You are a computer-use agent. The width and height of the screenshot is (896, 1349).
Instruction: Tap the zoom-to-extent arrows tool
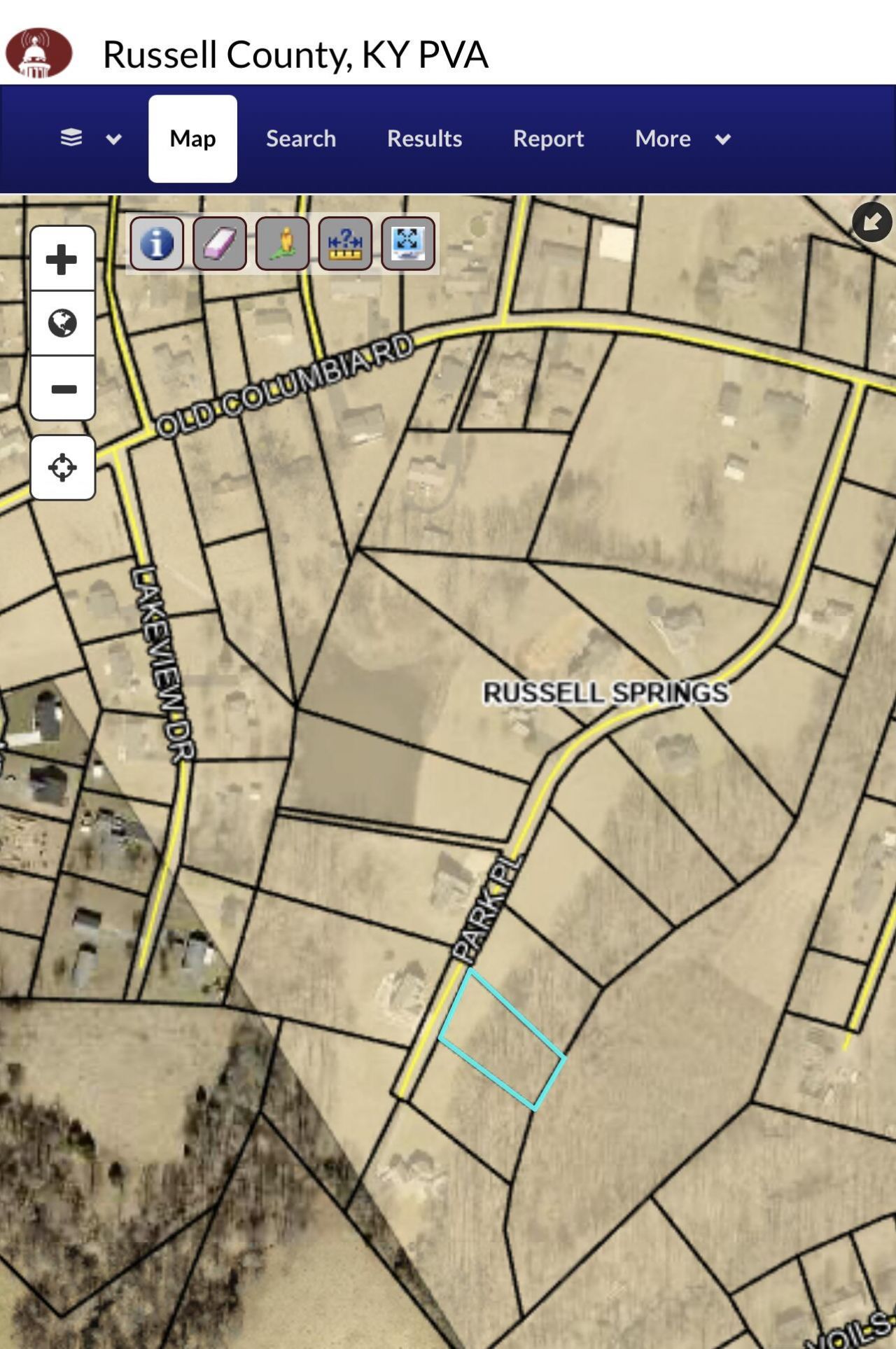point(408,244)
